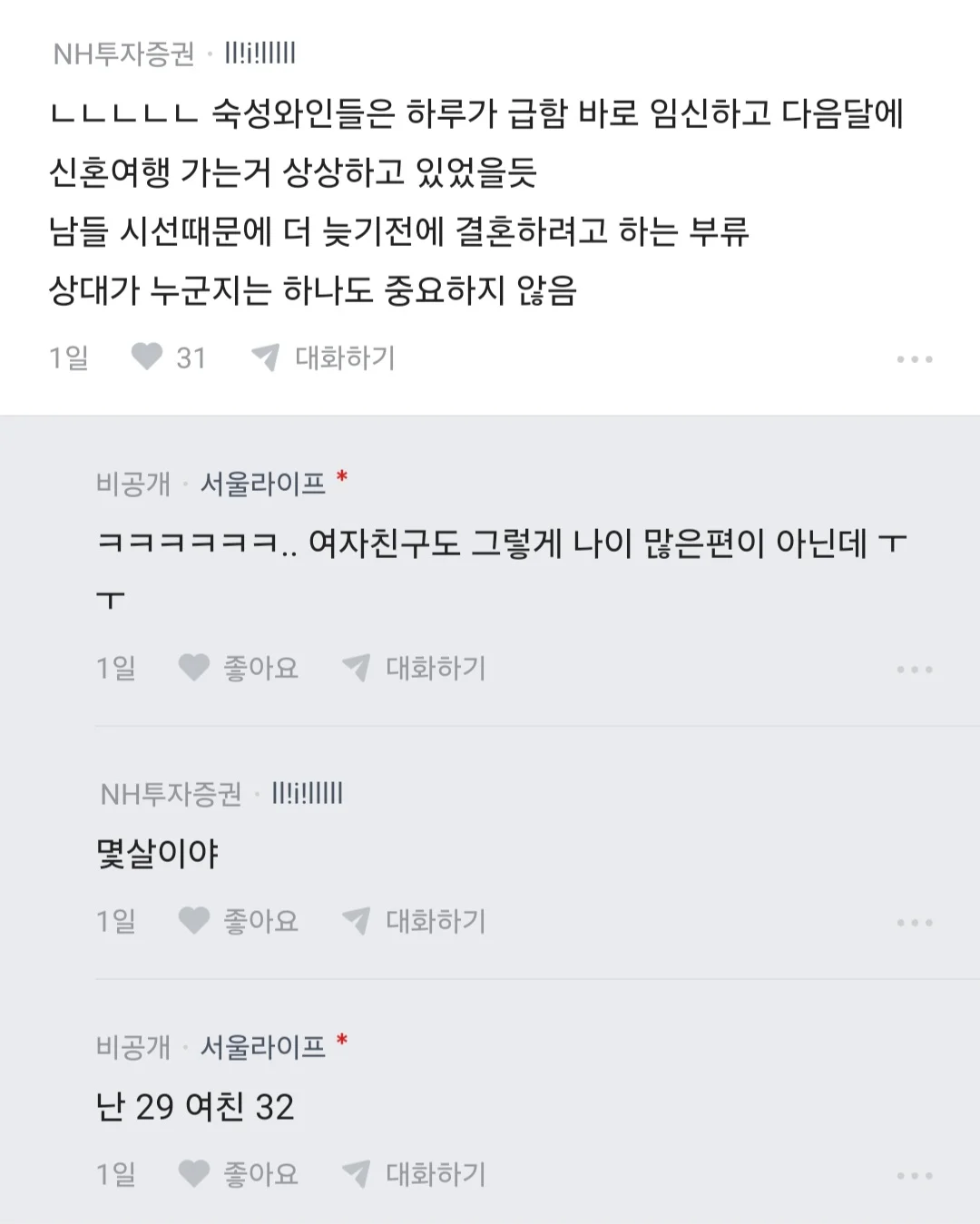Like the reply '난 29 여친 32'

(x=195, y=1174)
